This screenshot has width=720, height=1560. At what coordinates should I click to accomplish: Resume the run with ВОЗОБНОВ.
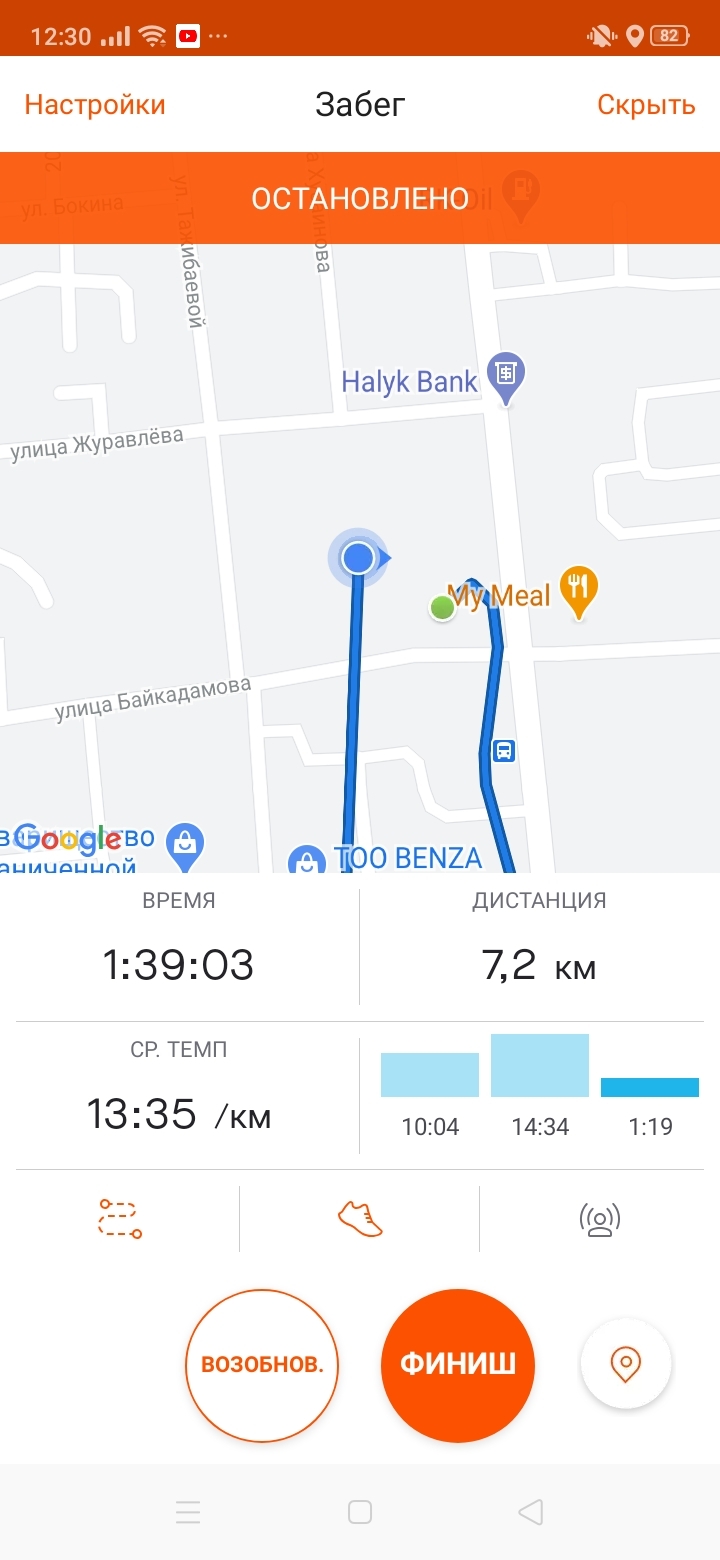pyautogui.click(x=262, y=1365)
